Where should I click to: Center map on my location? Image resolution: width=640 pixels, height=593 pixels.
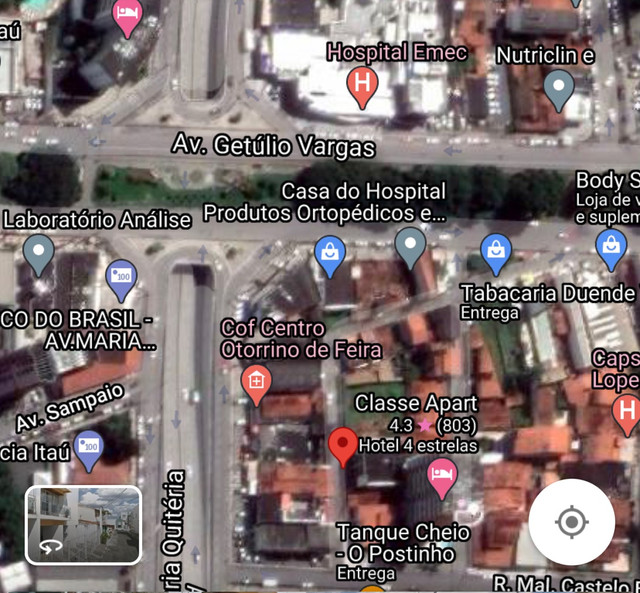(571, 522)
